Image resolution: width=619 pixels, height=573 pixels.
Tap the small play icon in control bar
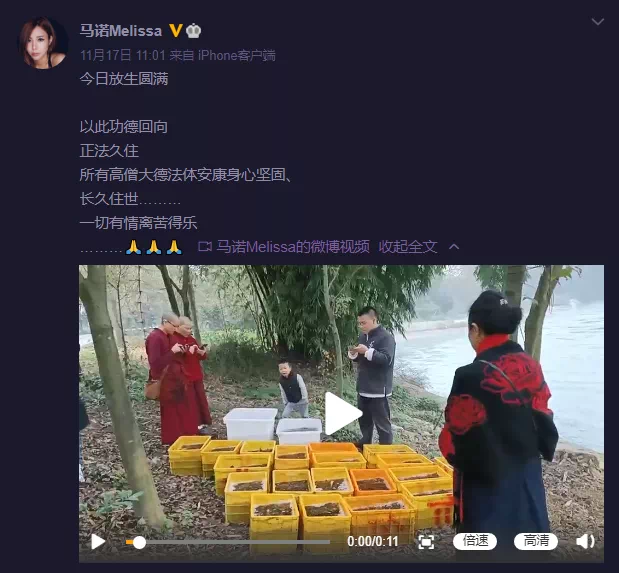pyautogui.click(x=98, y=541)
